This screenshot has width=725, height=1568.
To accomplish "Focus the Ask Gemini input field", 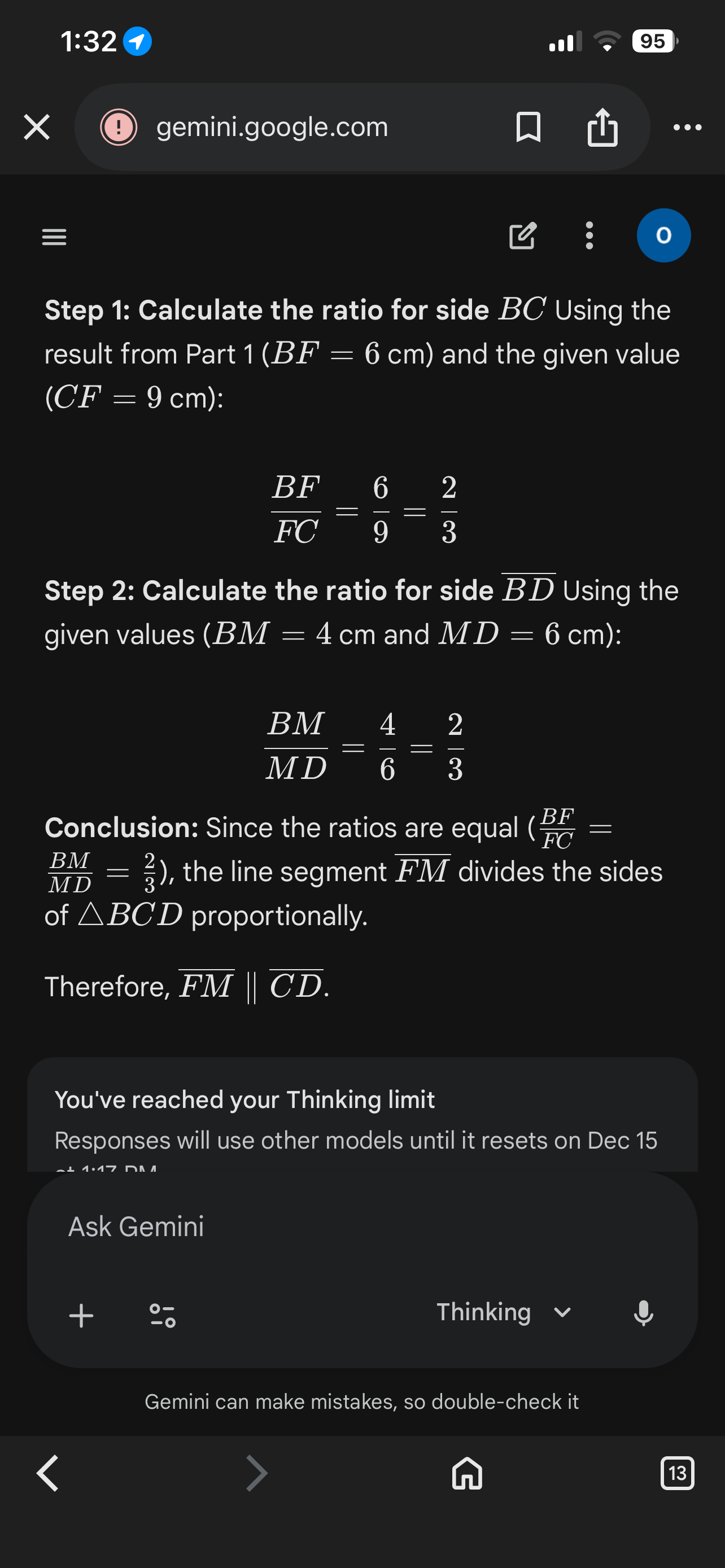I will (362, 1227).
